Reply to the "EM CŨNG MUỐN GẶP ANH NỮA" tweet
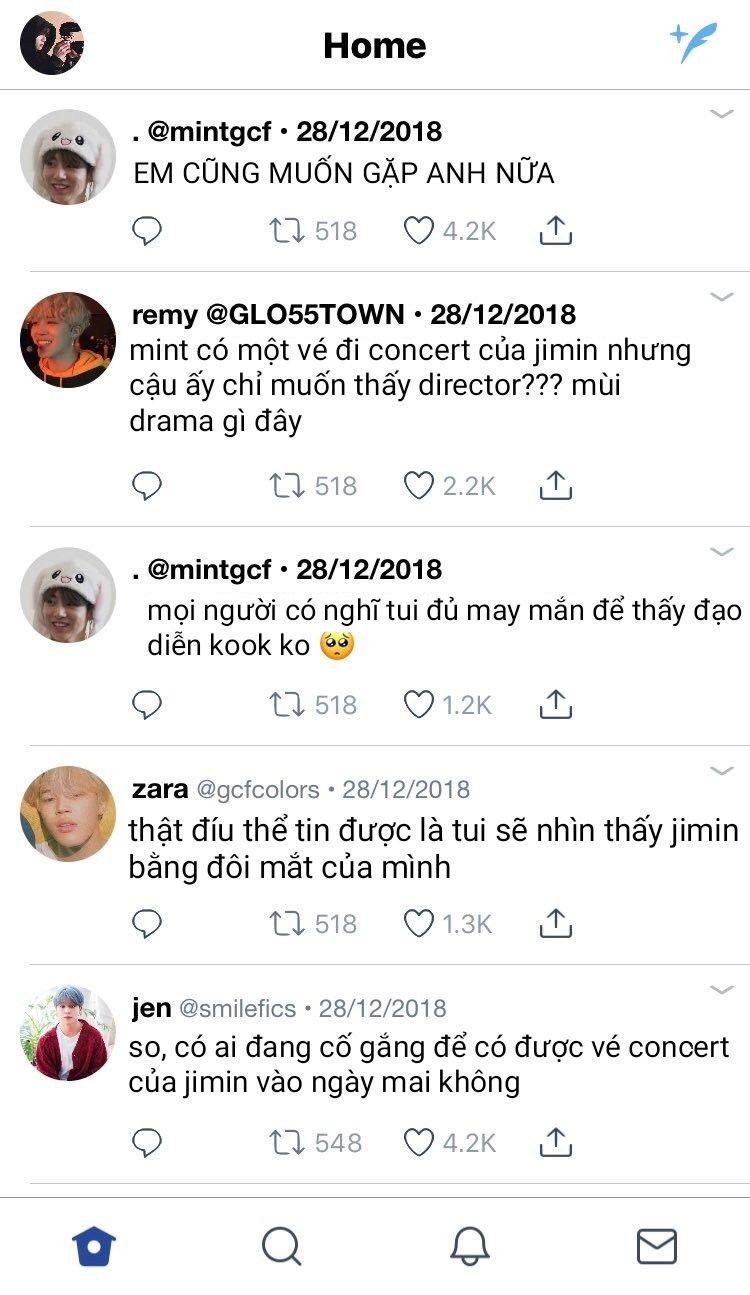 tap(147, 232)
